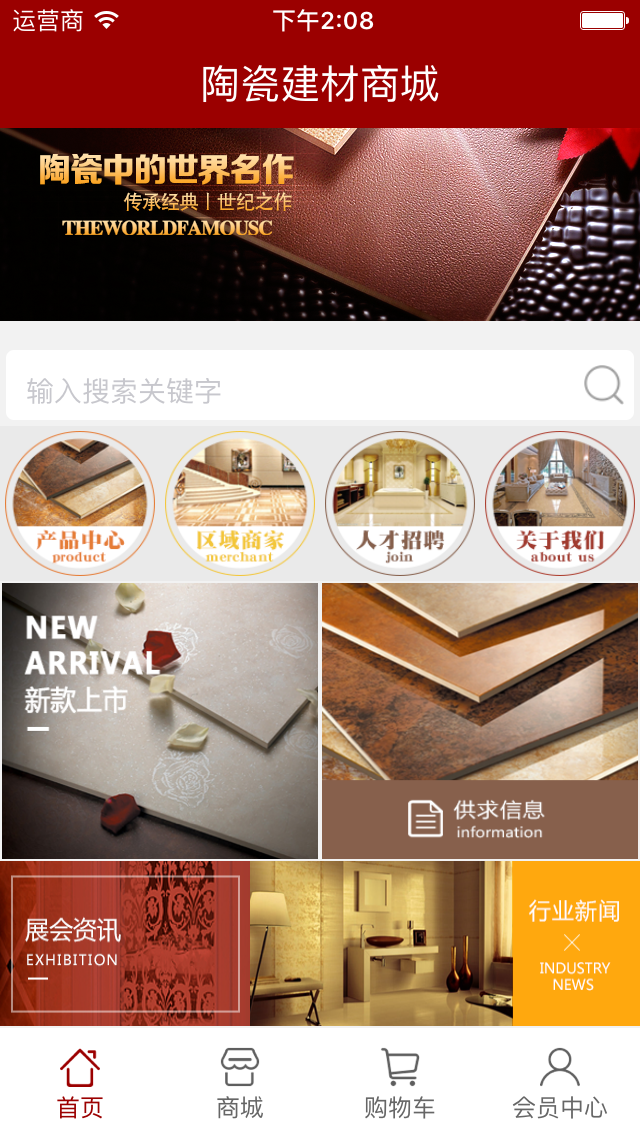Open the 产品中心 product circle
The width and height of the screenshot is (640, 1136).
pos(80,503)
